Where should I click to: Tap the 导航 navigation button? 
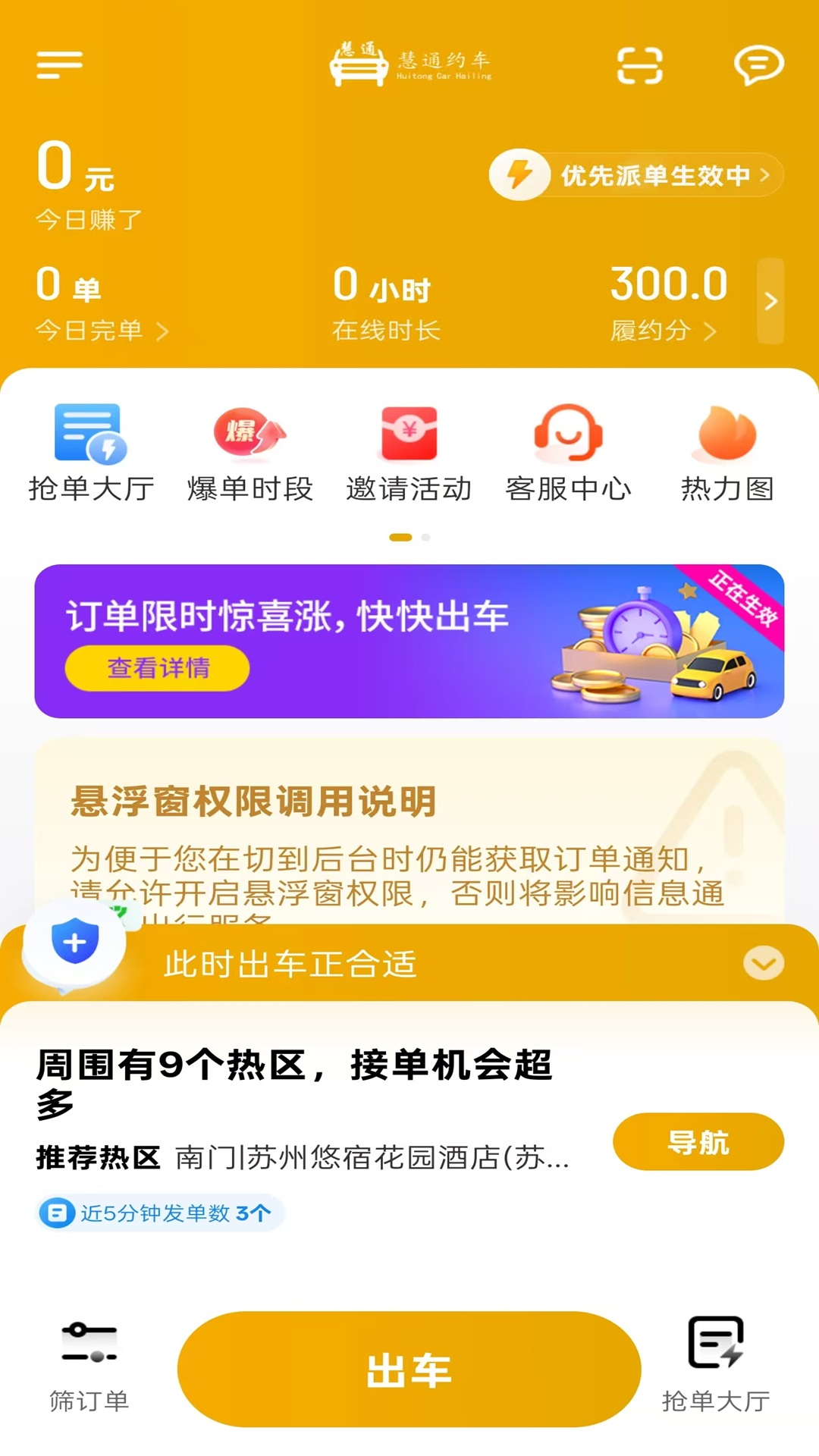698,1142
